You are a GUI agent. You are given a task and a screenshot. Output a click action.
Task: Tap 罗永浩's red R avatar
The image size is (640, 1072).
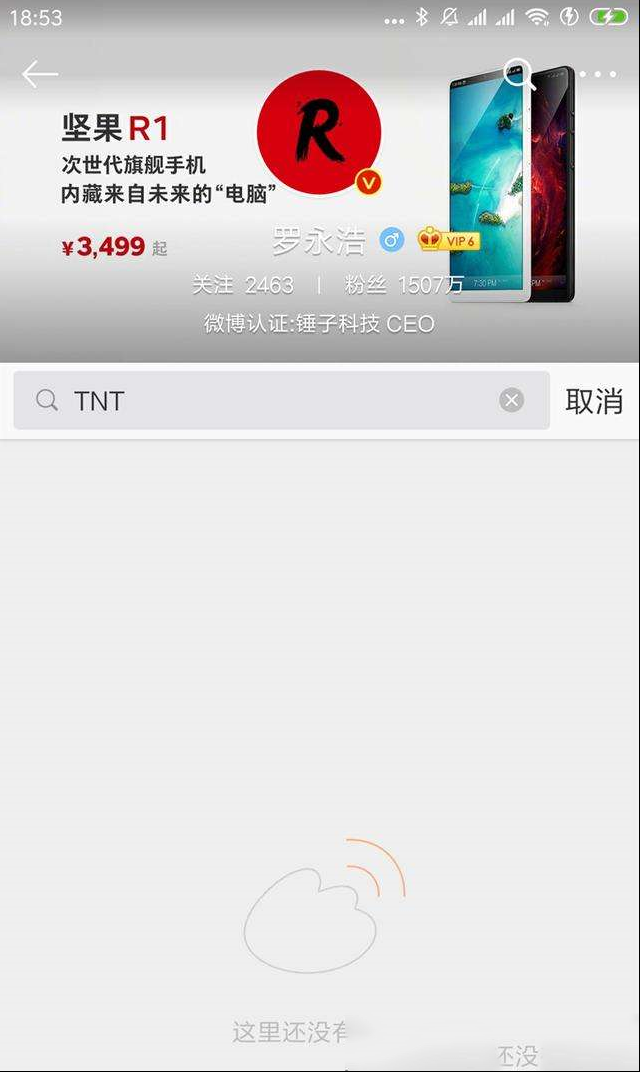(x=319, y=132)
